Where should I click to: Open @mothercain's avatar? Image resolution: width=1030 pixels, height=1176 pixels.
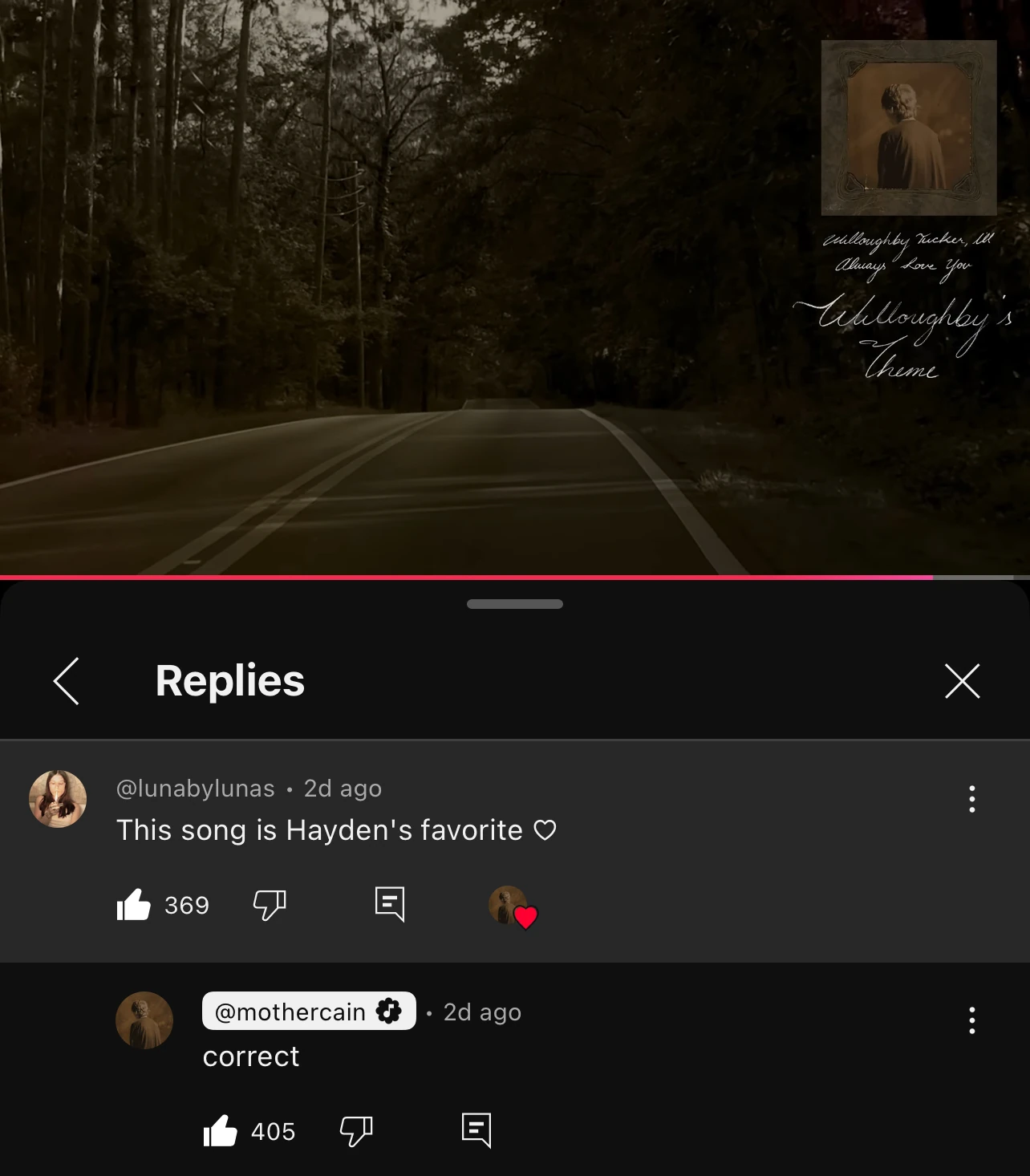click(144, 1020)
